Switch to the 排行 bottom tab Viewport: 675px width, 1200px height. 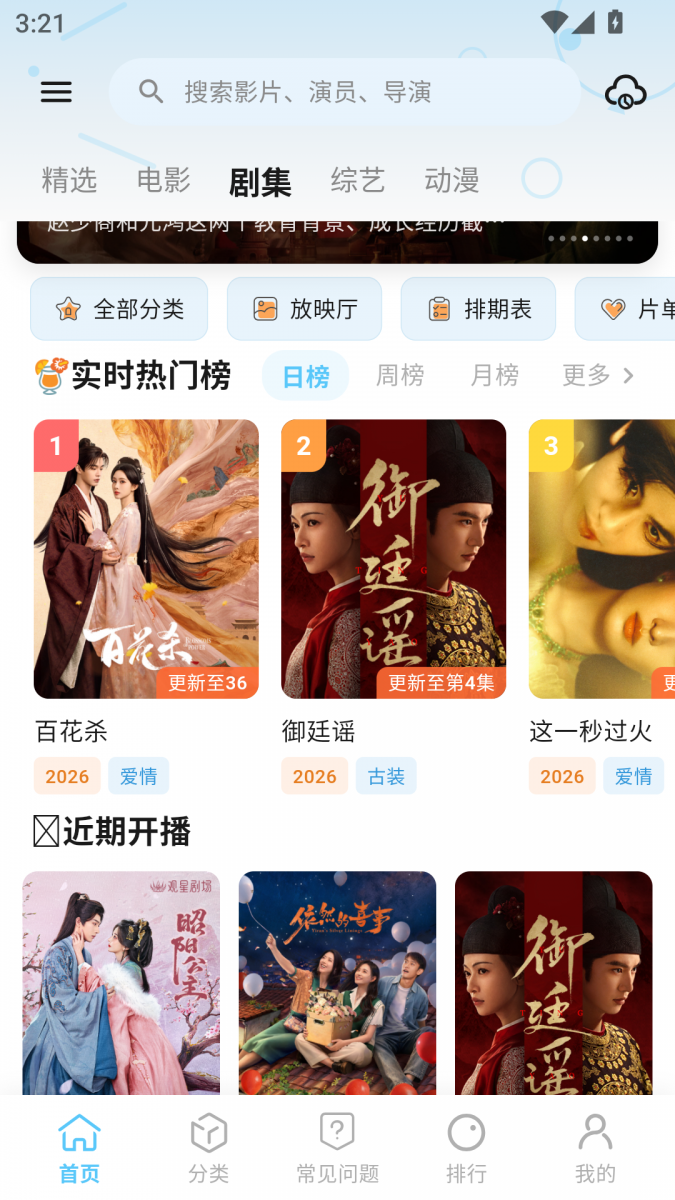[x=466, y=1150]
